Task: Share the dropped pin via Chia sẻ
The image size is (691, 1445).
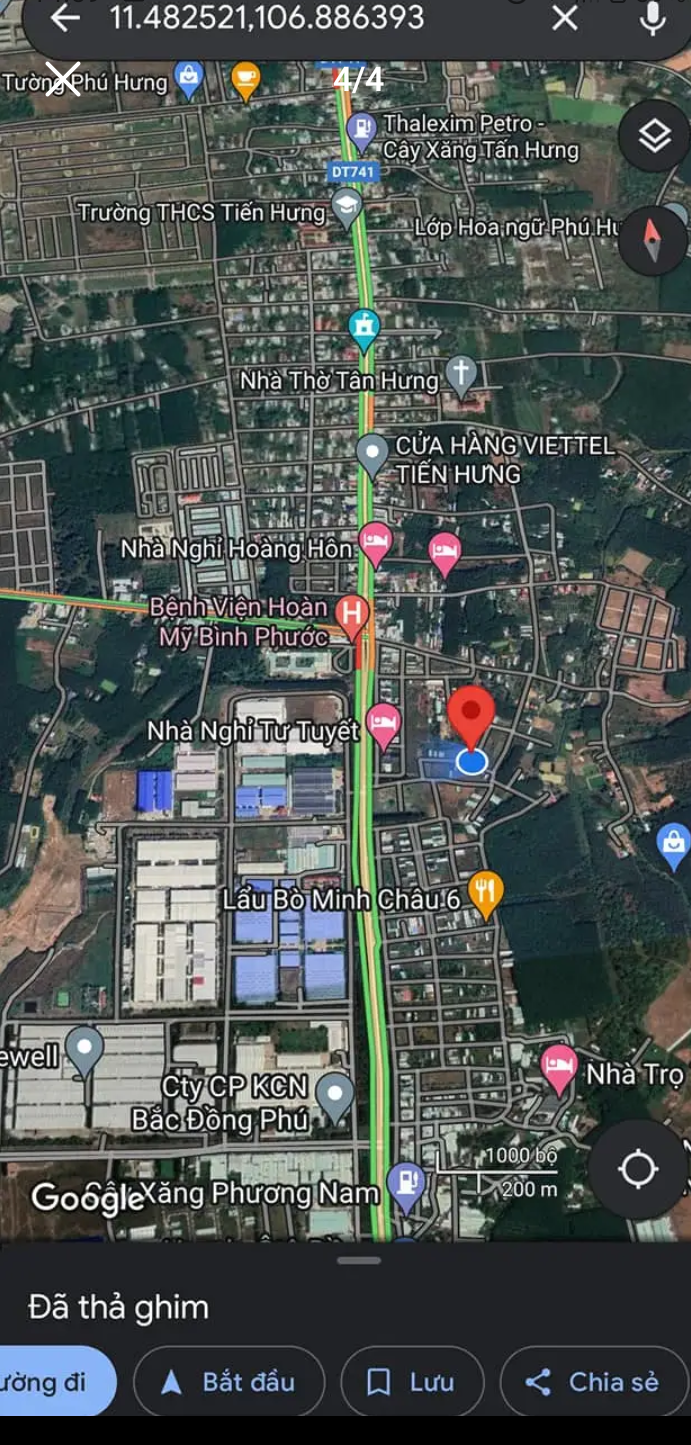Action: tap(594, 1382)
